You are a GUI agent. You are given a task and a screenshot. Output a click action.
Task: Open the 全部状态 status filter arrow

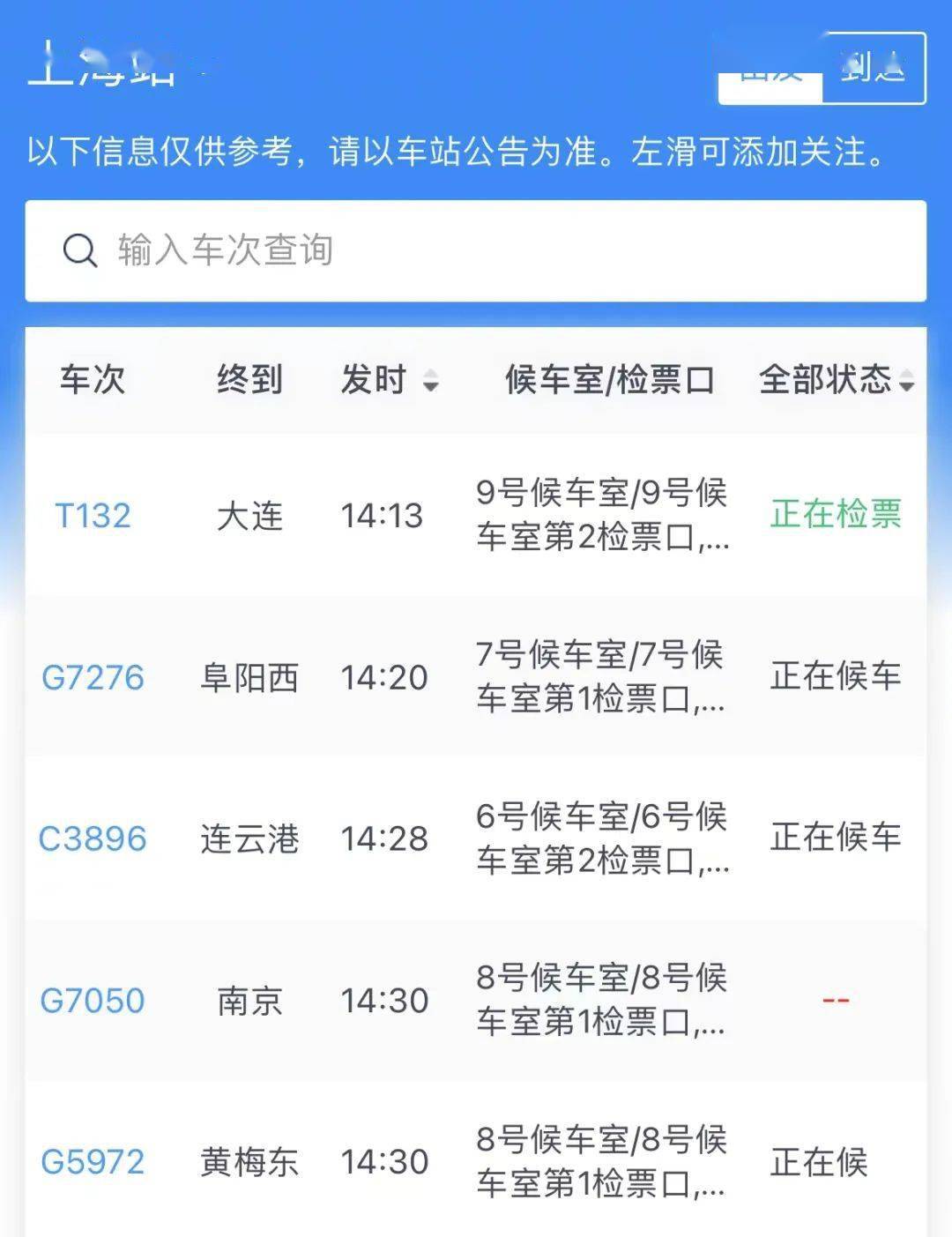[x=905, y=384]
